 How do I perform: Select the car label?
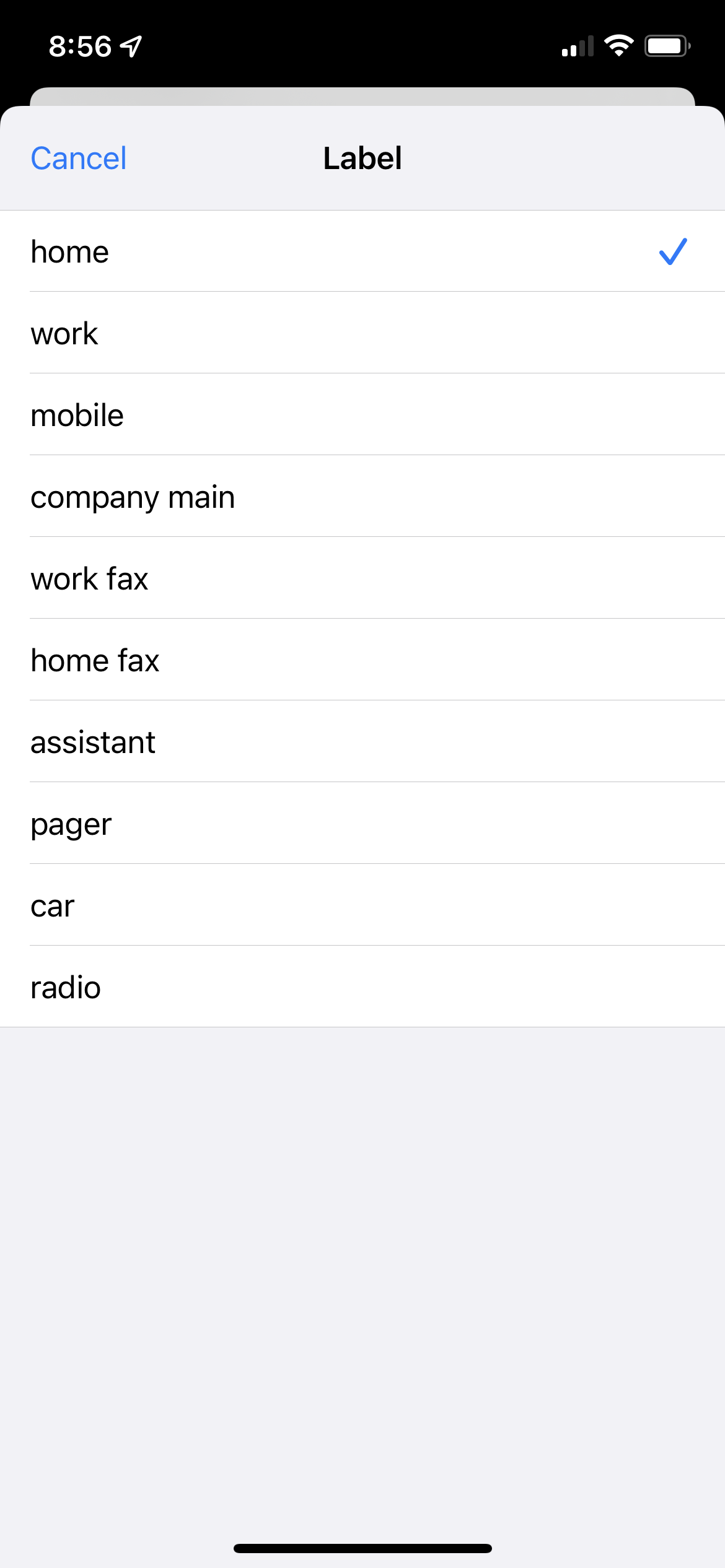[x=53, y=906]
